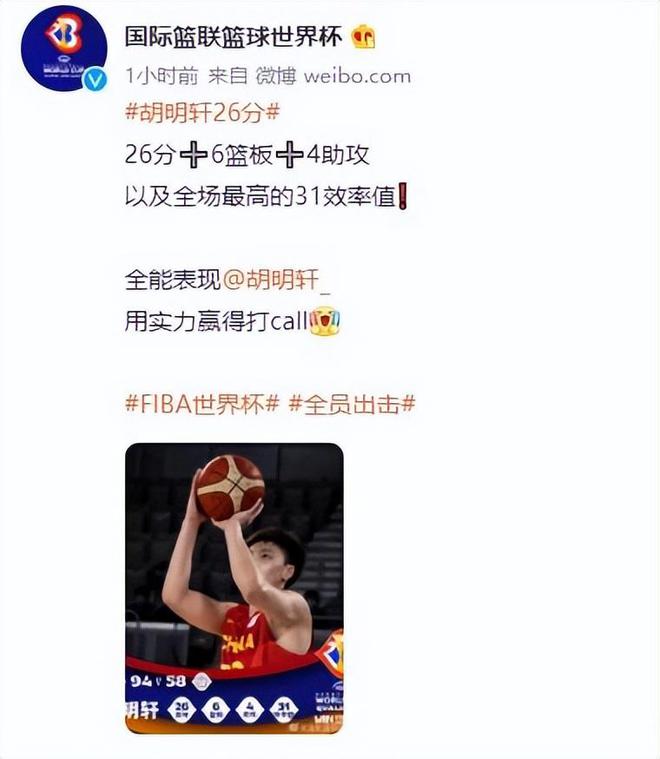The width and height of the screenshot is (660, 759).
Task: Open the 国际篮联篮球世界杯 profile avatar
Action: [63, 49]
